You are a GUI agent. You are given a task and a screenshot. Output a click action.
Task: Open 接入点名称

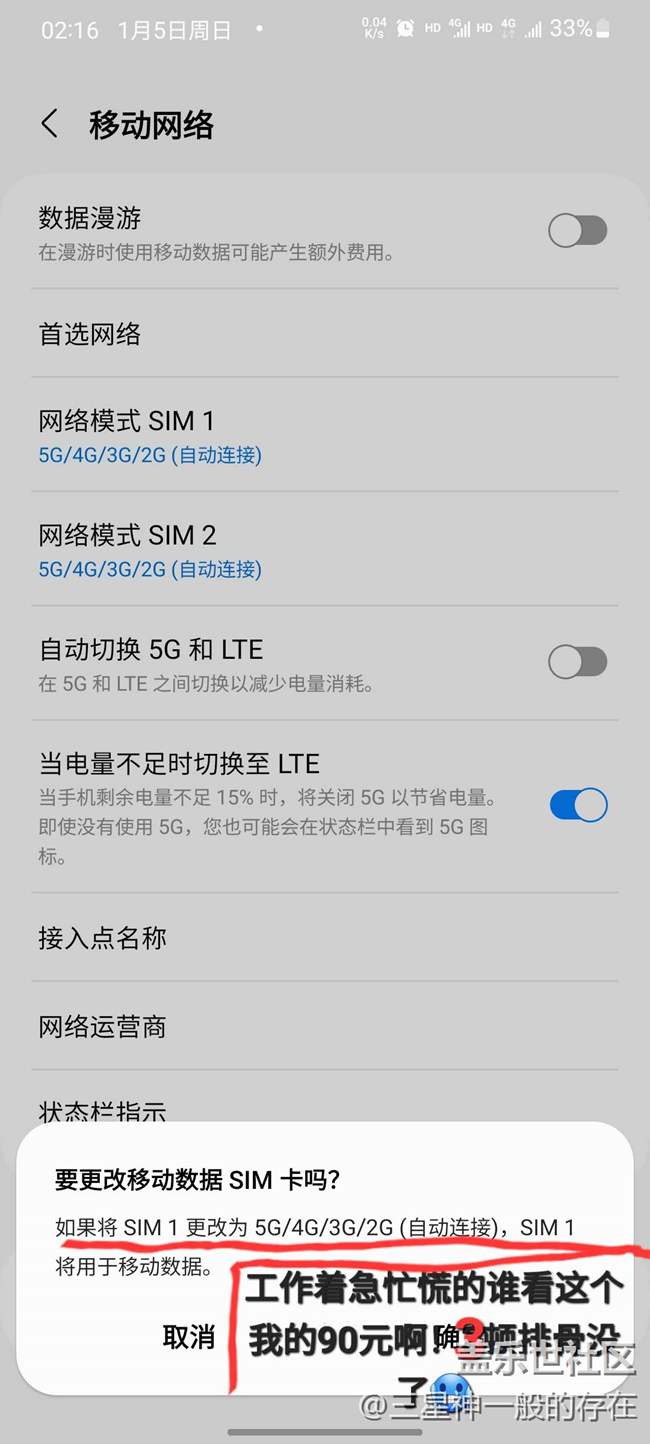[325, 938]
